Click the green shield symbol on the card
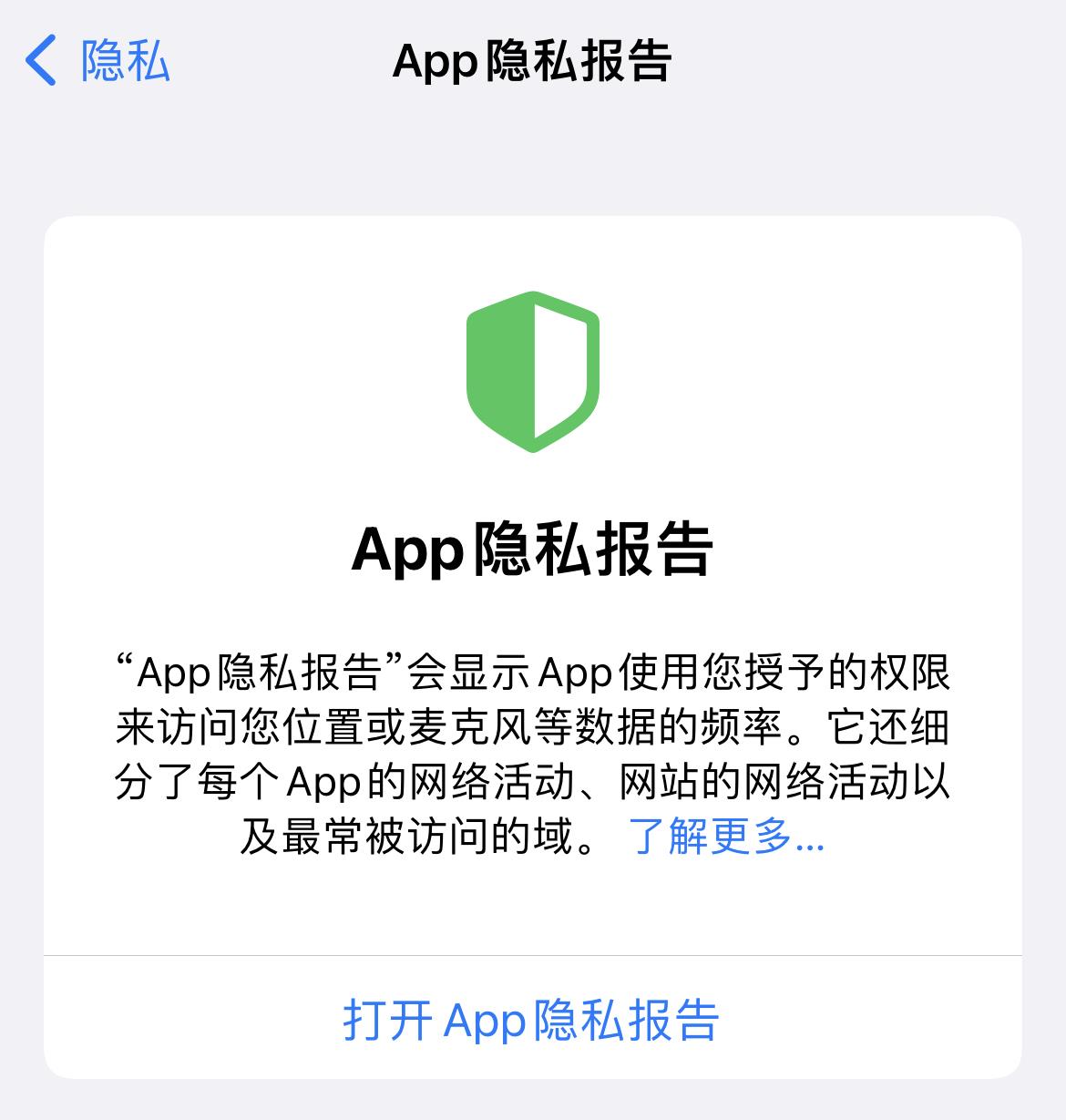The height and width of the screenshot is (1120, 1066). (533, 369)
